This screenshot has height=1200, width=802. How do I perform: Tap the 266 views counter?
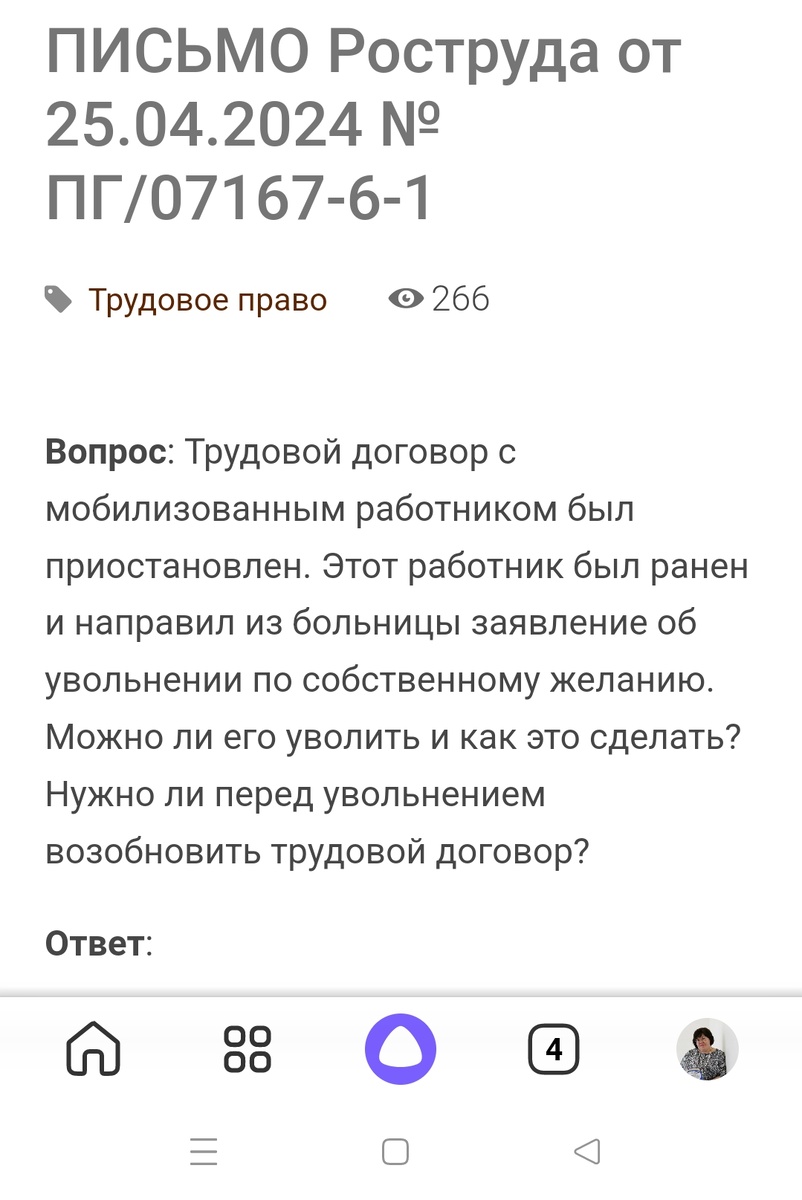[x=459, y=297]
